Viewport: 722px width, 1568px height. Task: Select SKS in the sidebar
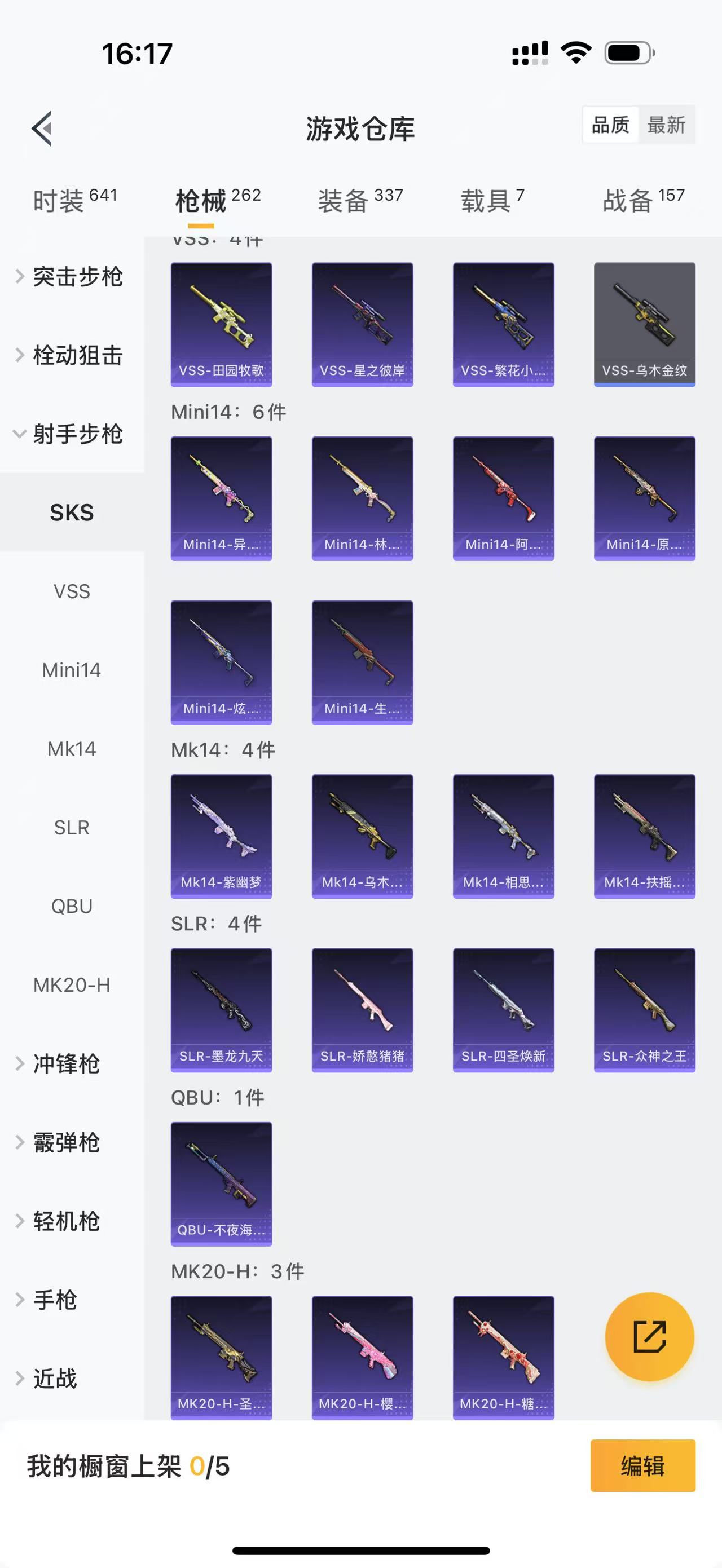[71, 513]
